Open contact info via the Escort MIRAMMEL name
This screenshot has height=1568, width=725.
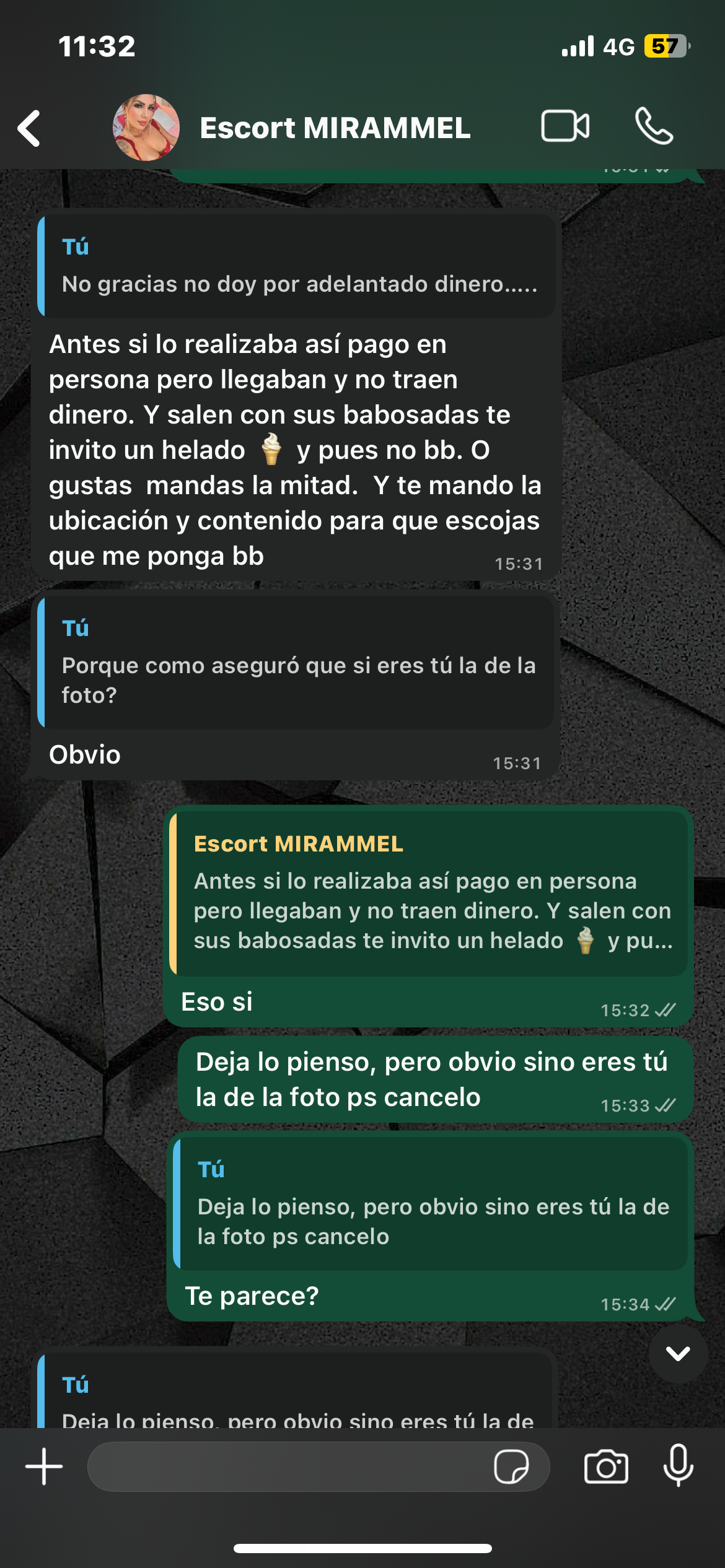(335, 128)
